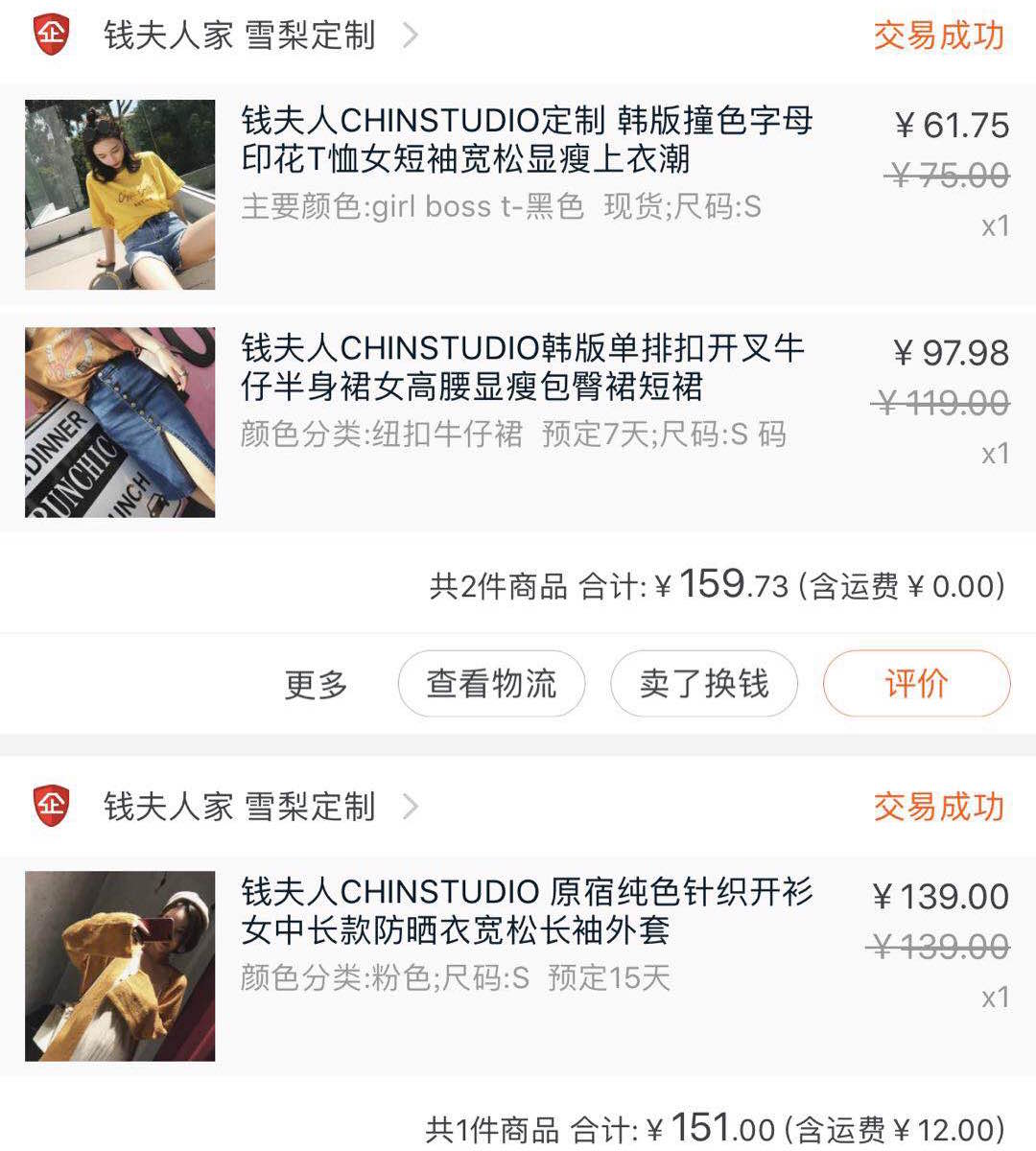Open the yellow t-shirt product thumbnail
The height and width of the screenshot is (1151, 1036).
pyautogui.click(x=119, y=191)
